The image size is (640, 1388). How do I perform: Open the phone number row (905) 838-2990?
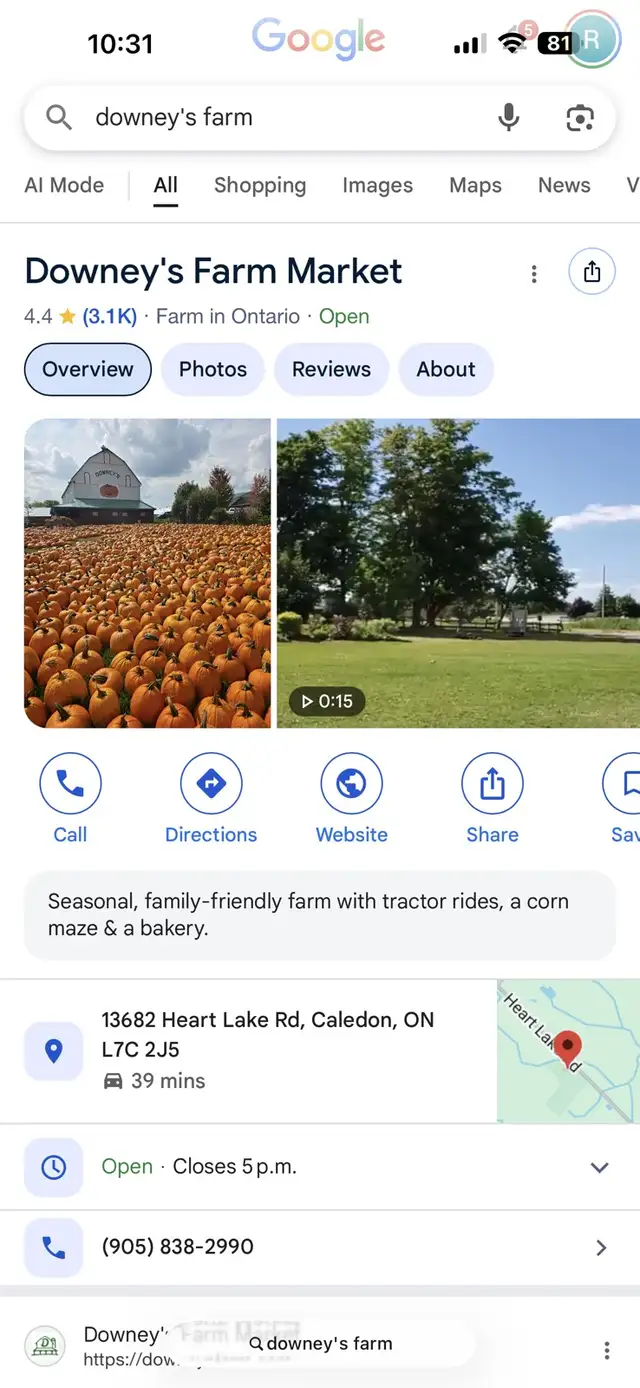(320, 1247)
